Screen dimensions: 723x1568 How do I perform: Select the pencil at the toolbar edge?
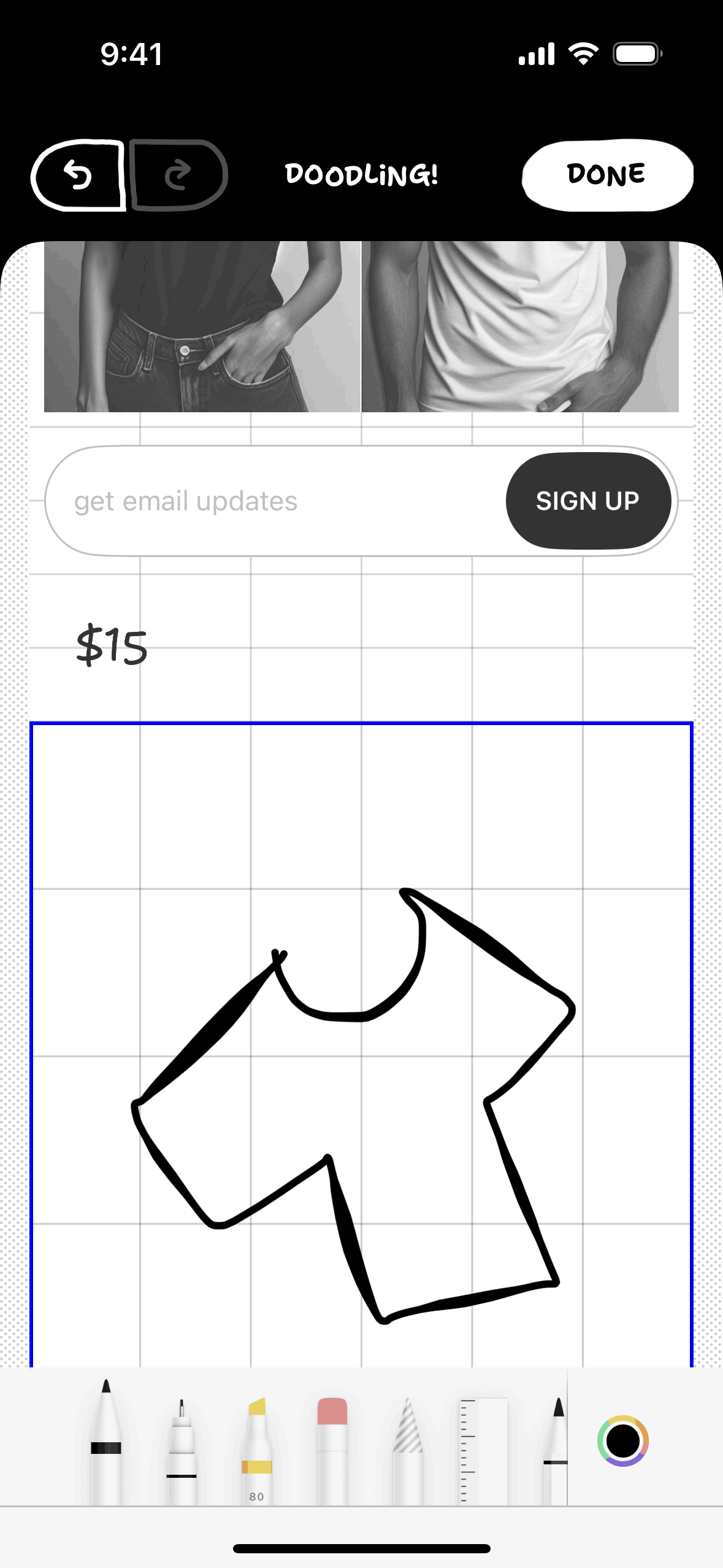point(556,1448)
